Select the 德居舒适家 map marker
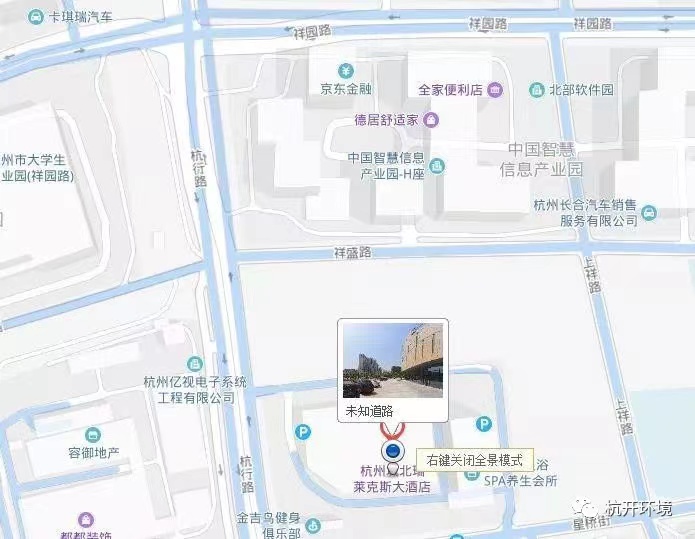This screenshot has width=695, height=539. (431, 121)
